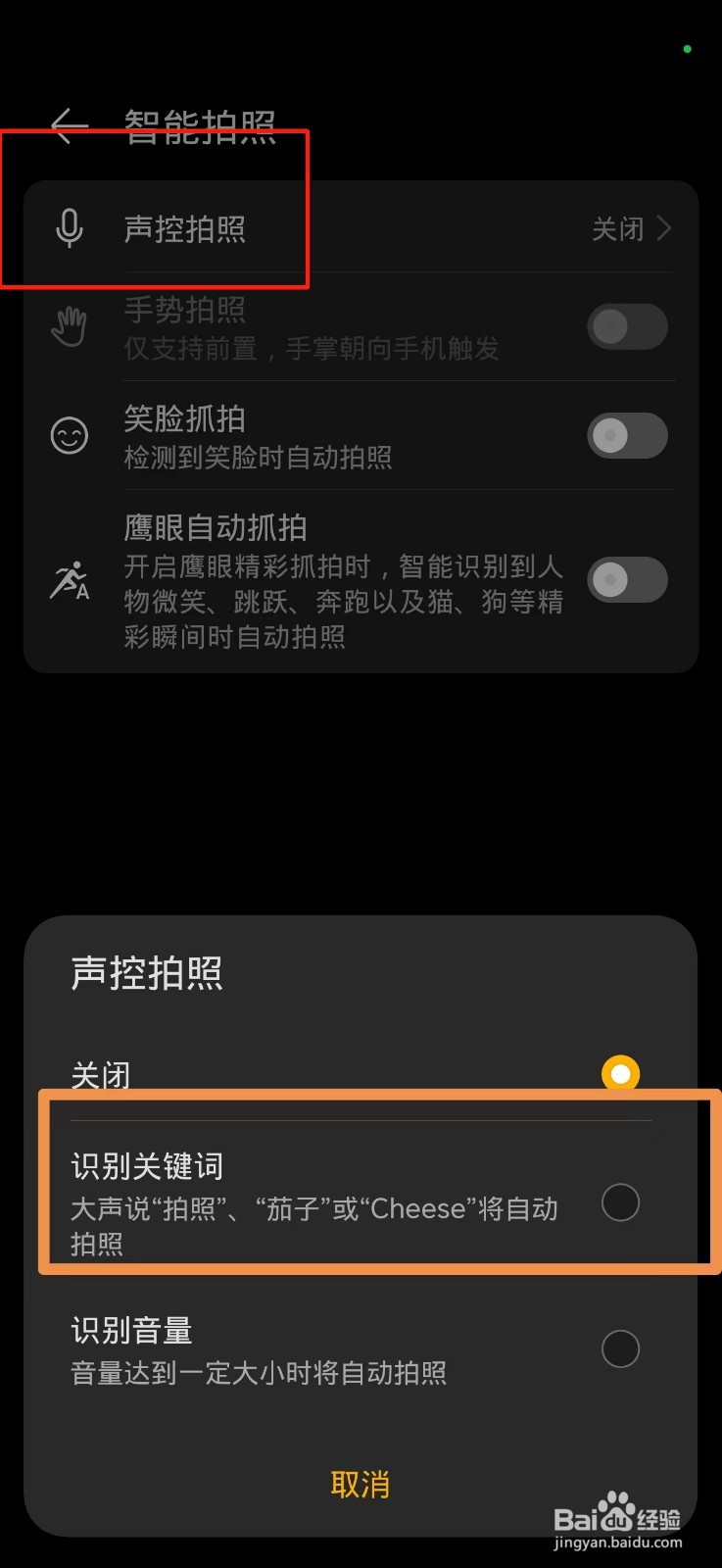This screenshot has width=722, height=1568.
Task: Enable the 手势拍照 switch
Action: click(628, 326)
